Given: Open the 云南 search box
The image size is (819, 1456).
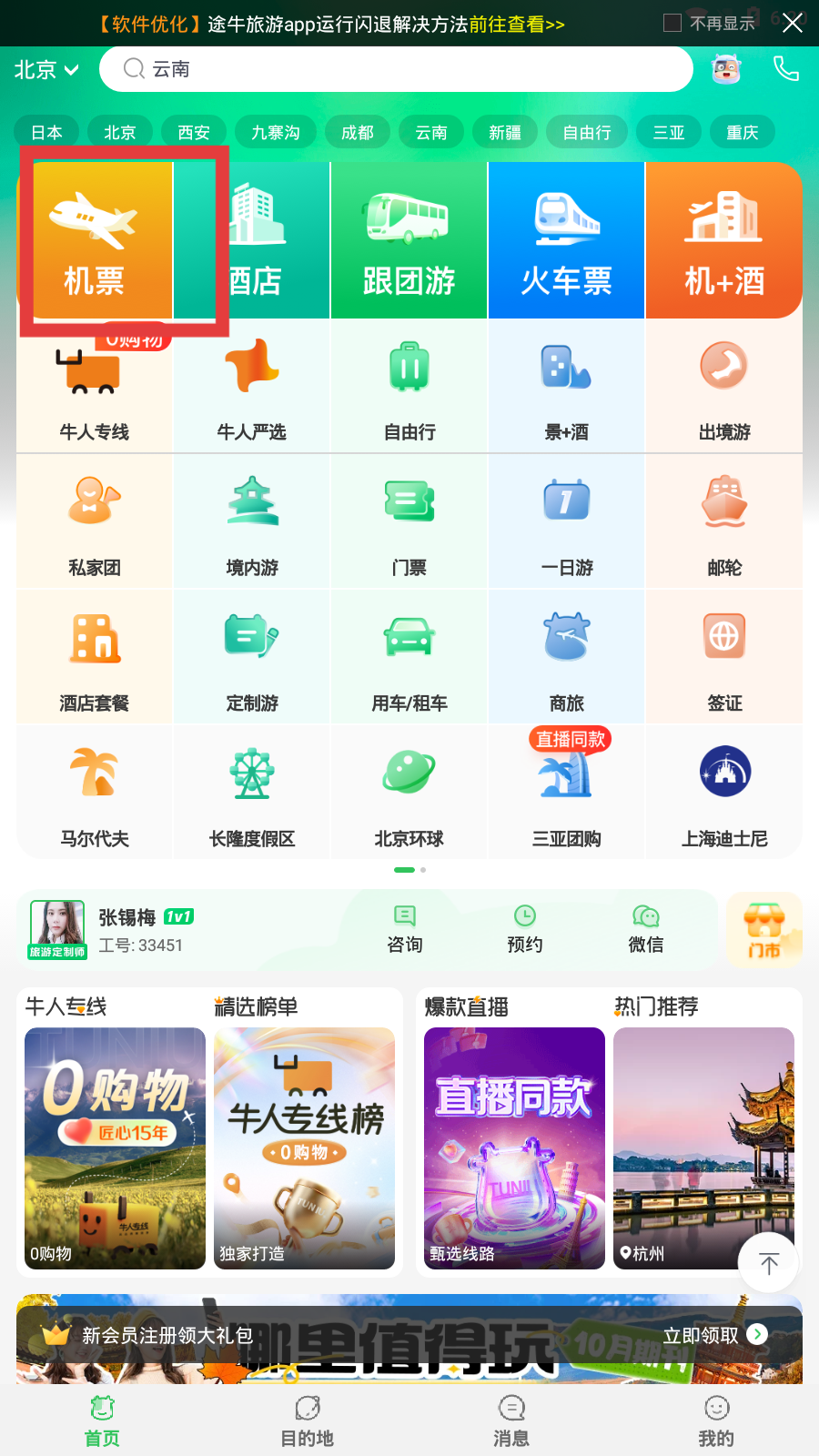Looking at the screenshot, I should (396, 69).
